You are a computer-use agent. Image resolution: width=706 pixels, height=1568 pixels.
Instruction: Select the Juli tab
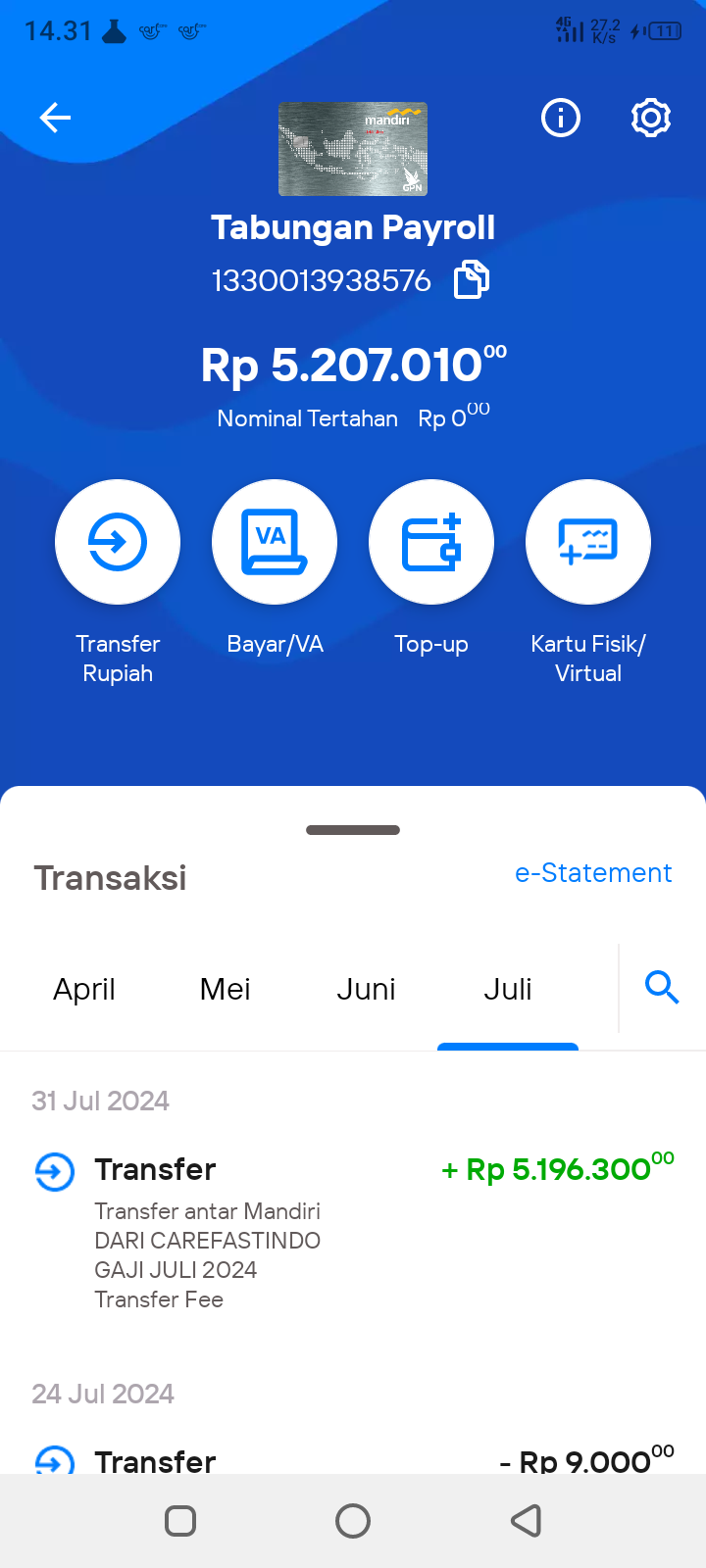(508, 990)
